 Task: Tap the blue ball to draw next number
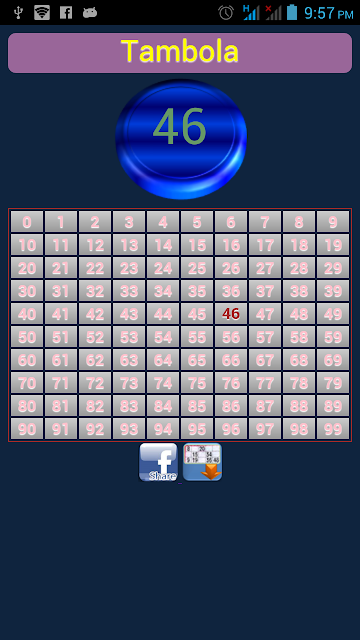pos(181,139)
